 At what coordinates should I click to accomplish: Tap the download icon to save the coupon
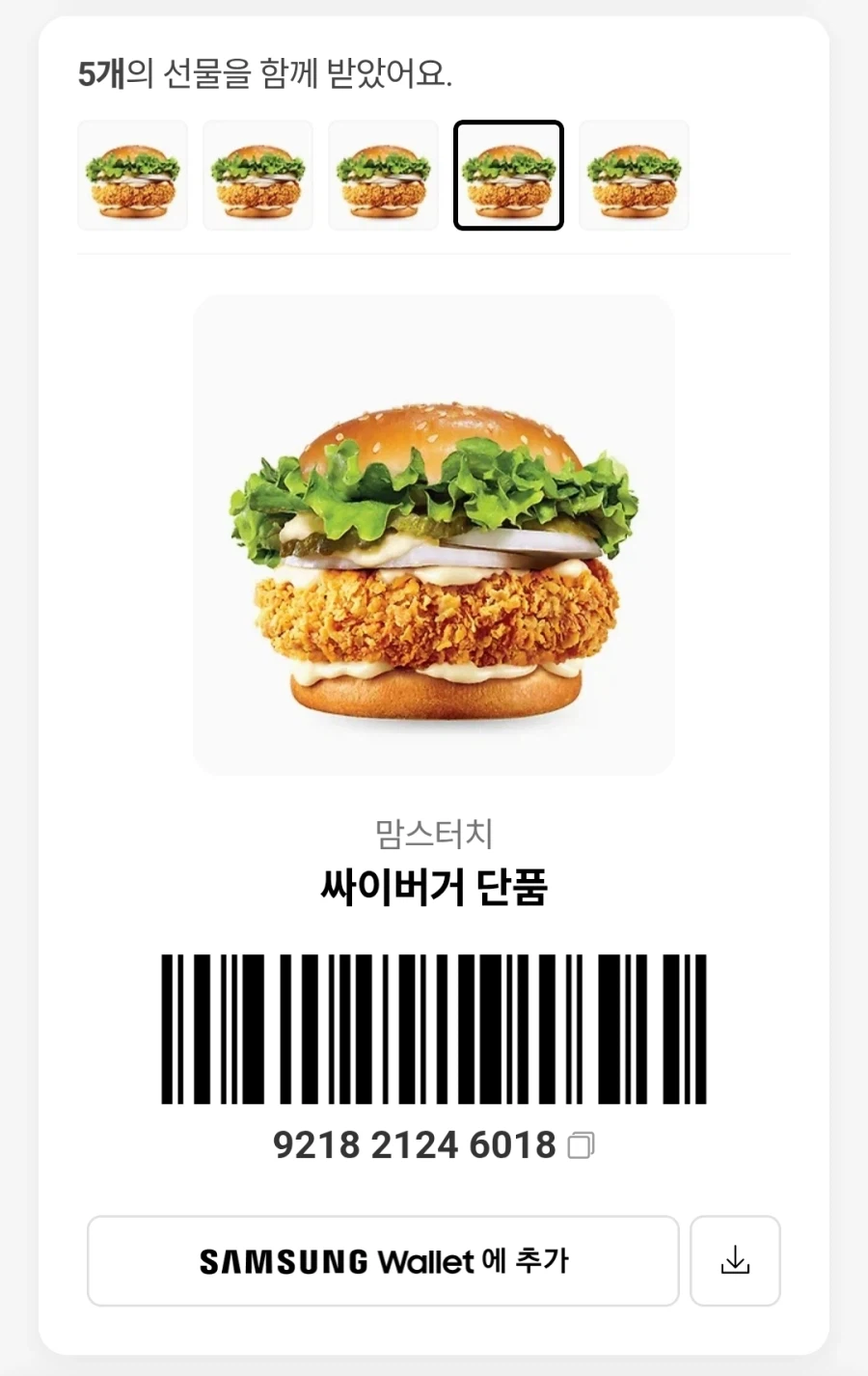[736, 1261]
